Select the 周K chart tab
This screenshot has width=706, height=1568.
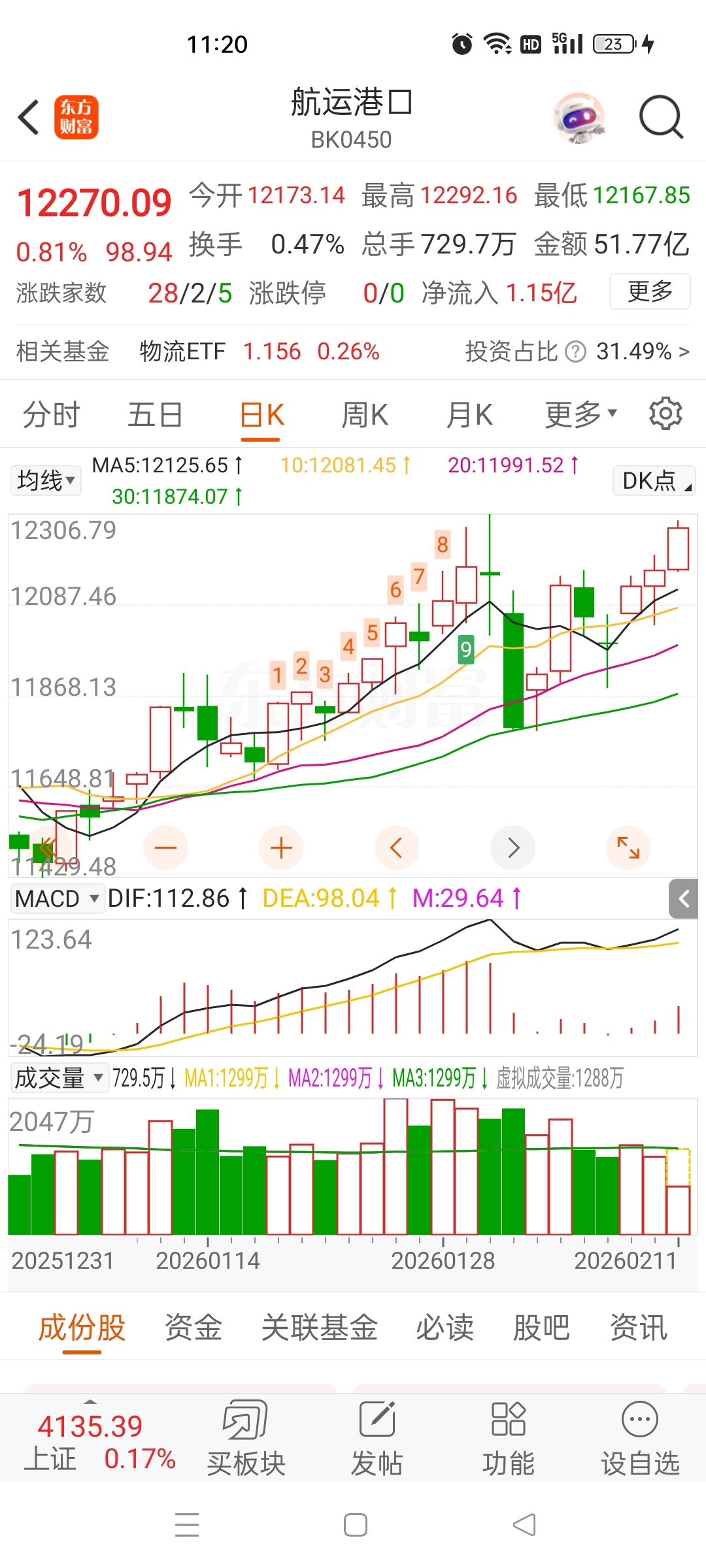[x=364, y=415]
